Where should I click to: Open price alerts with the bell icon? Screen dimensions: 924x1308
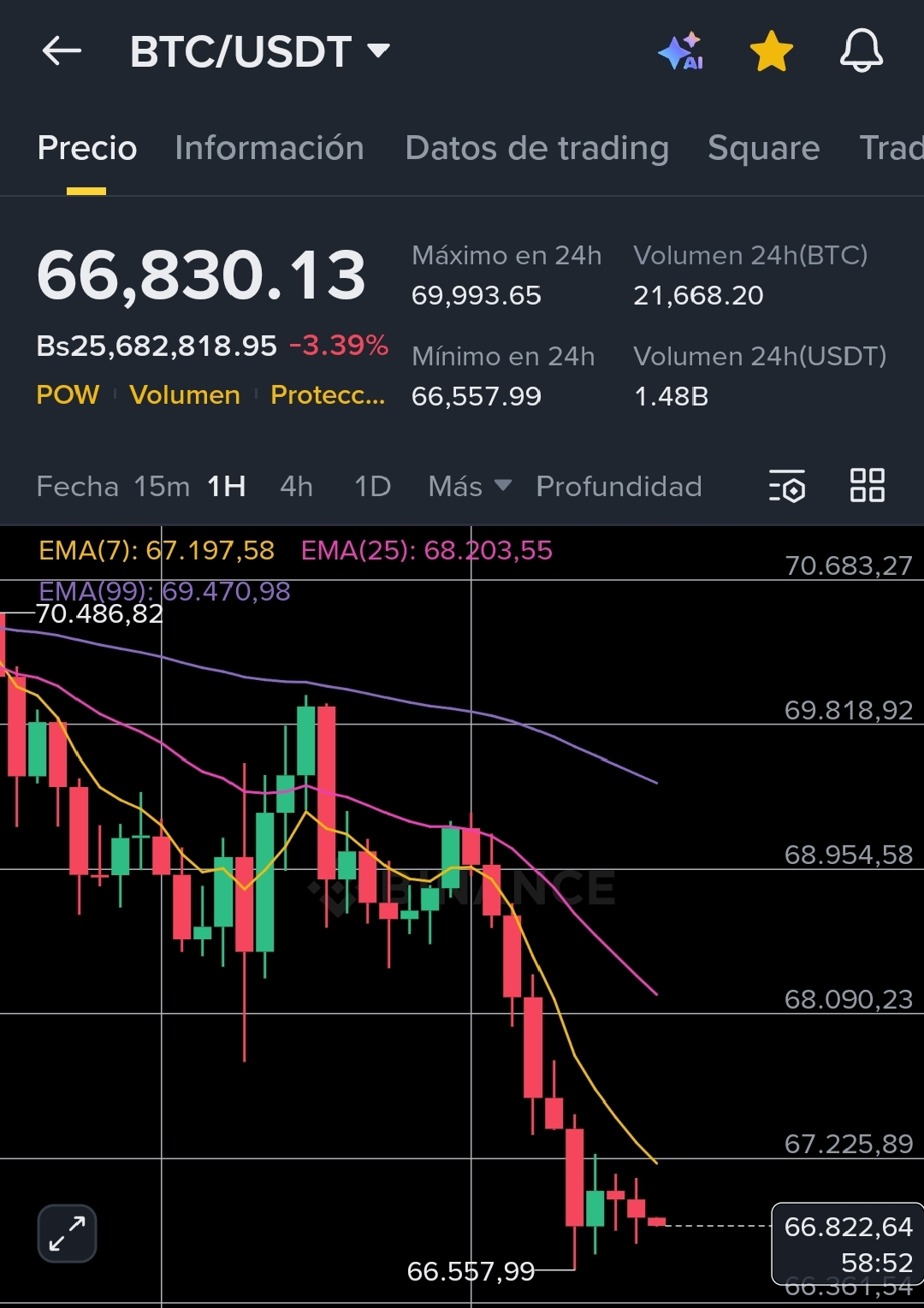tap(861, 51)
